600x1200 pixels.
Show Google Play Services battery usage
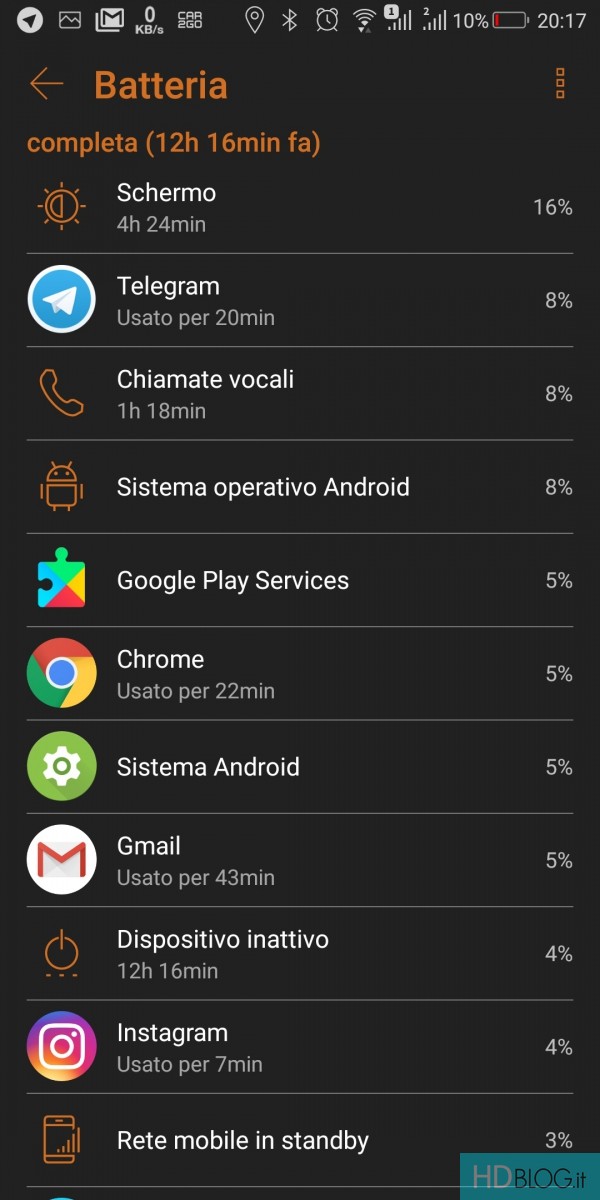[x=300, y=580]
